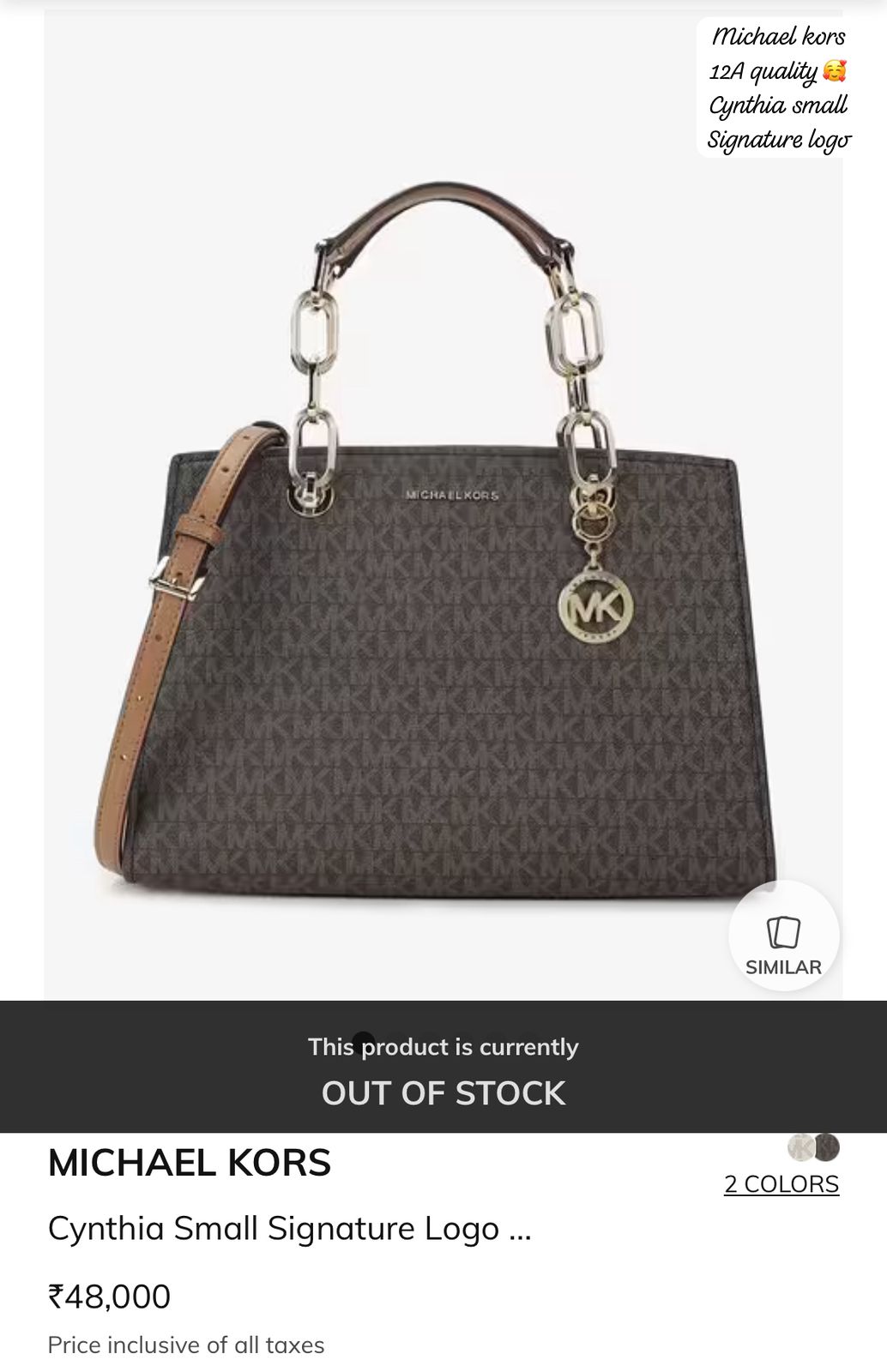This screenshot has width=887, height=1372.
Task: Click the "This product is currently" message
Action: [443, 1047]
